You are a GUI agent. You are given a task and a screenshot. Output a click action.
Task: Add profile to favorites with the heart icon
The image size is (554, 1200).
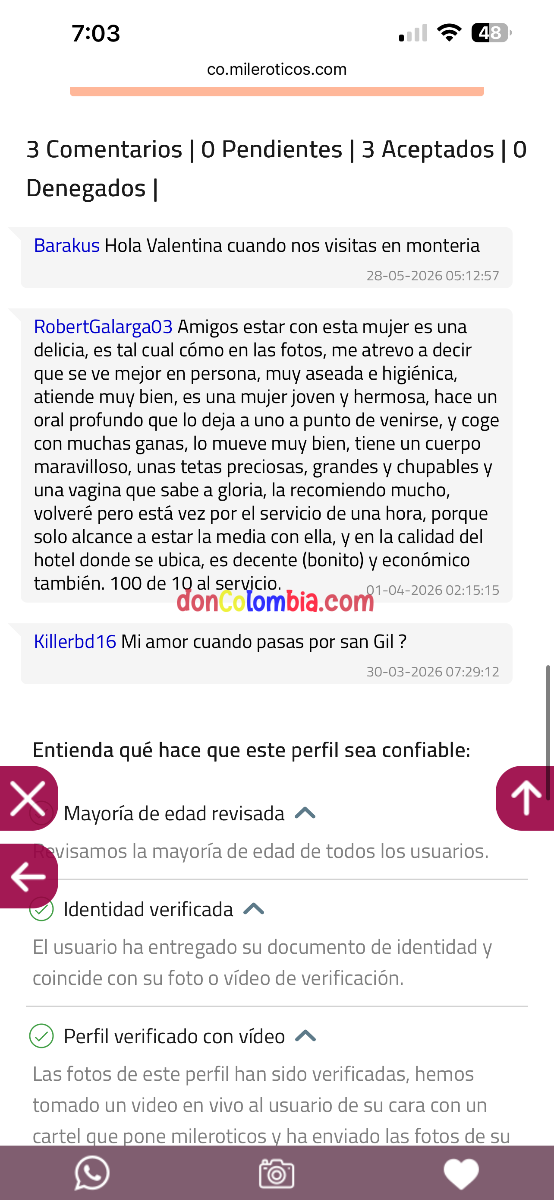click(461, 1173)
